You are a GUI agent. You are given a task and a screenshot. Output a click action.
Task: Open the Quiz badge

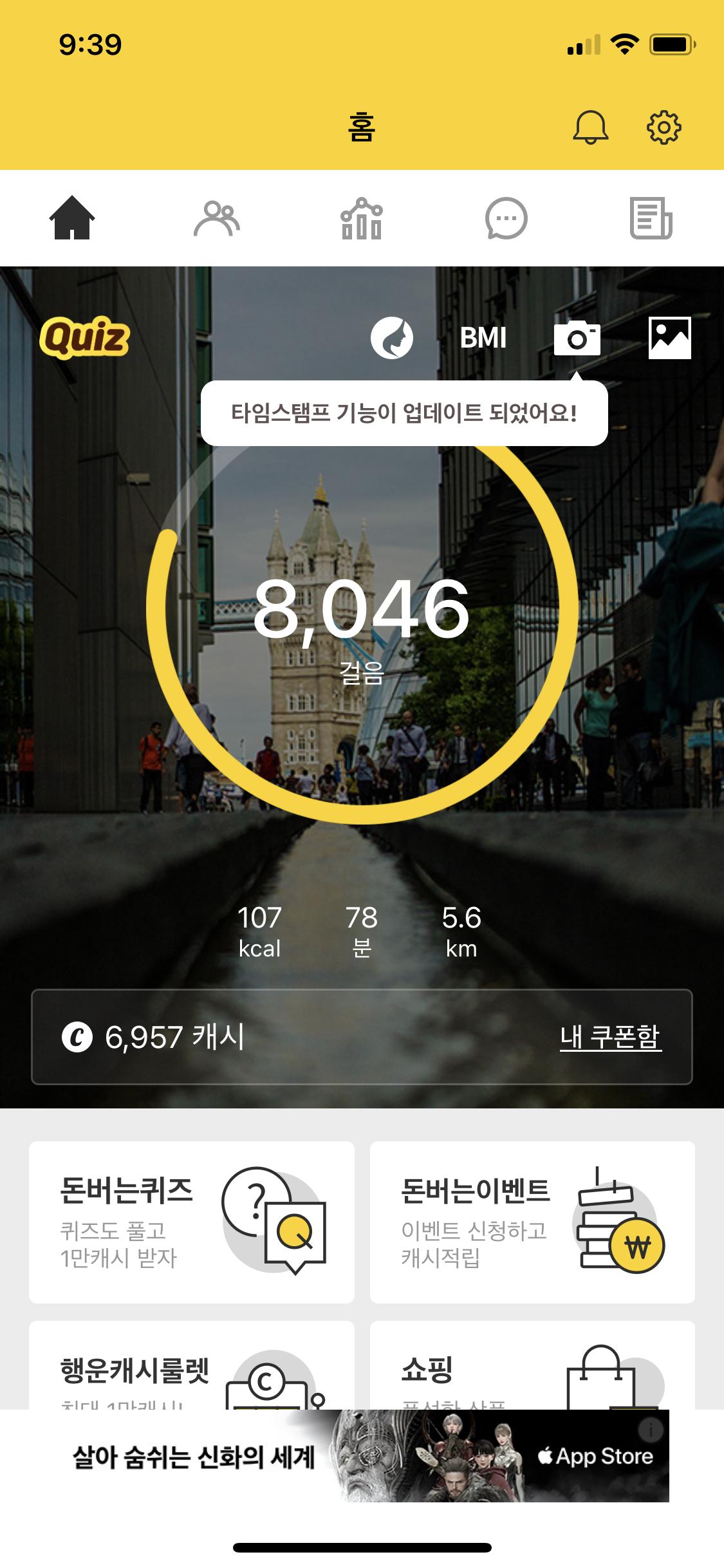pyautogui.click(x=84, y=337)
